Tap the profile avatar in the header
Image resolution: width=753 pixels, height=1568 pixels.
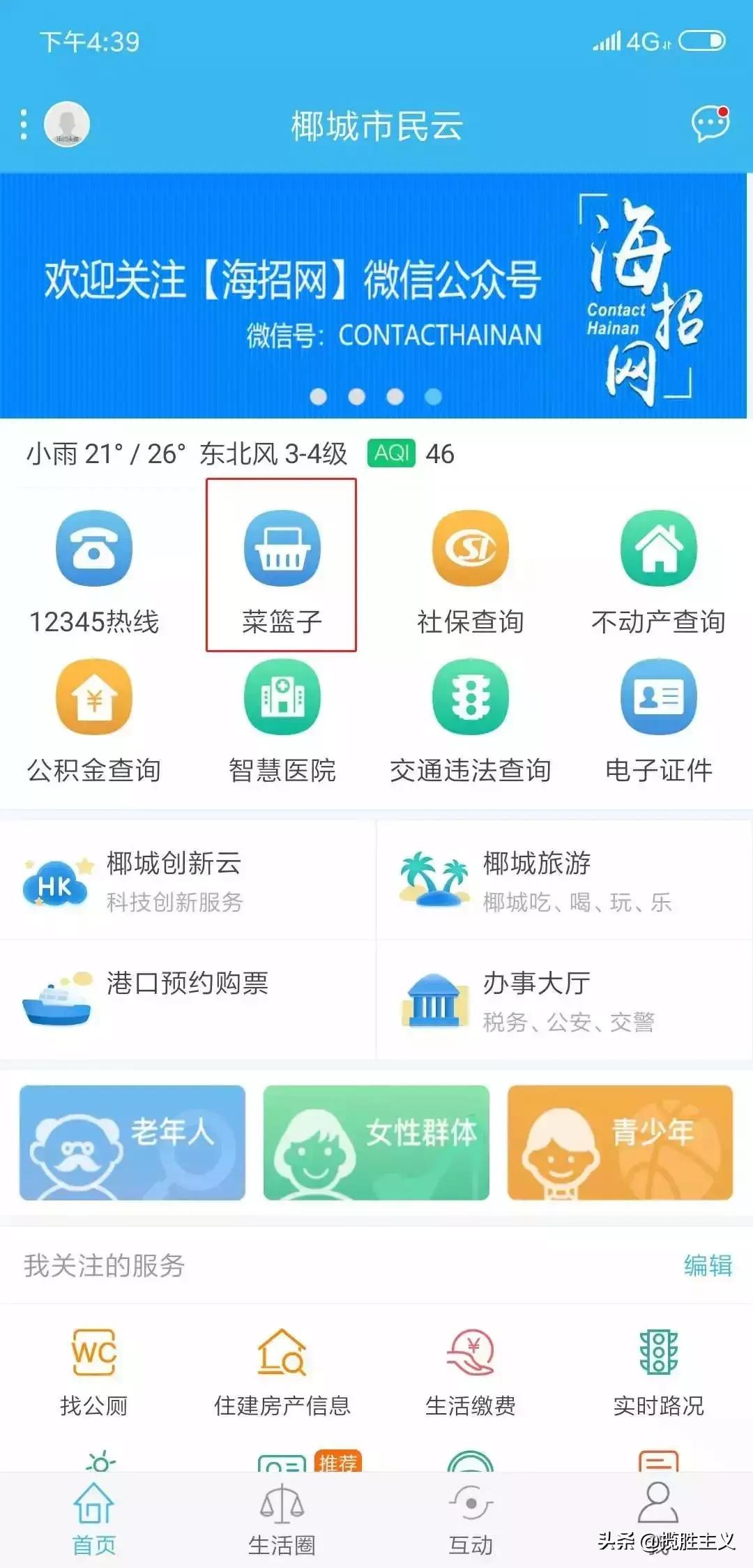[x=66, y=124]
